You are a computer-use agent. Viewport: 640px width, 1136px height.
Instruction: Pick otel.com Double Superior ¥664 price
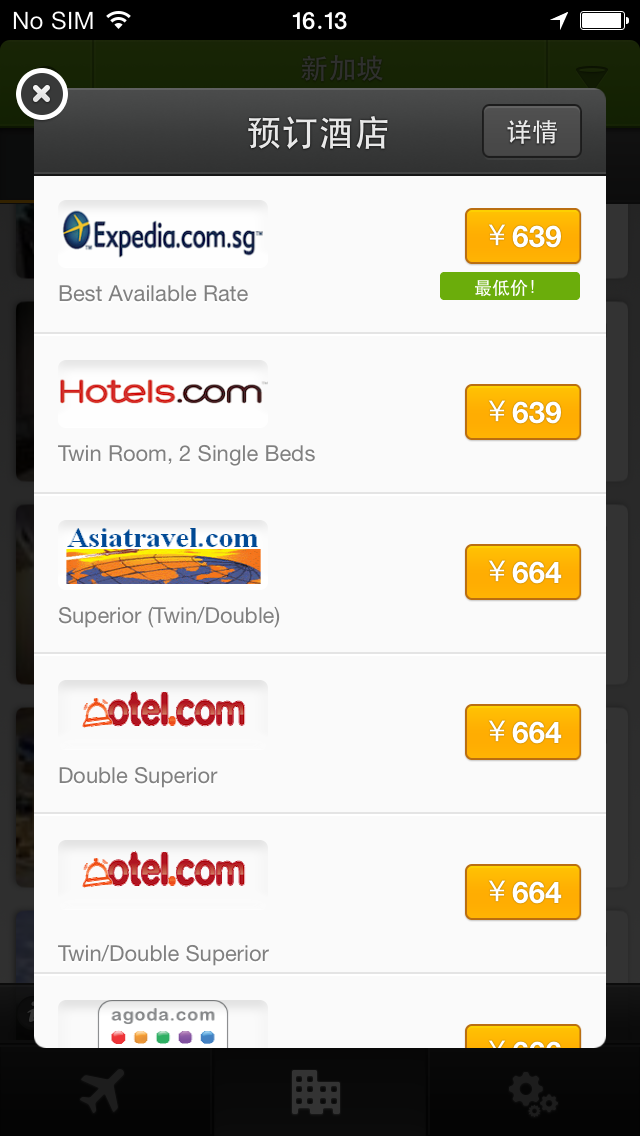tap(522, 732)
